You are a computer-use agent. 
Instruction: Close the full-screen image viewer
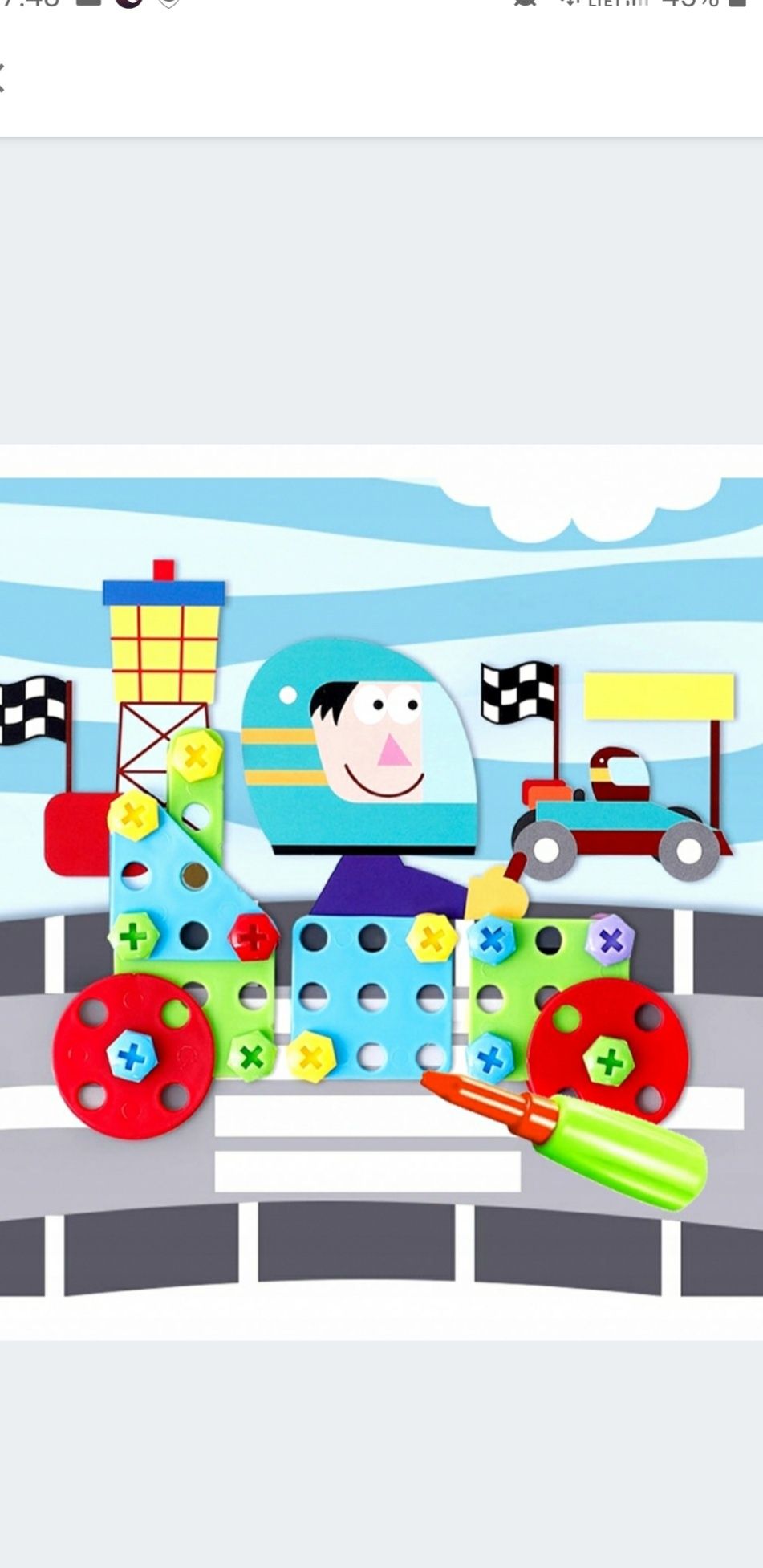2,78
